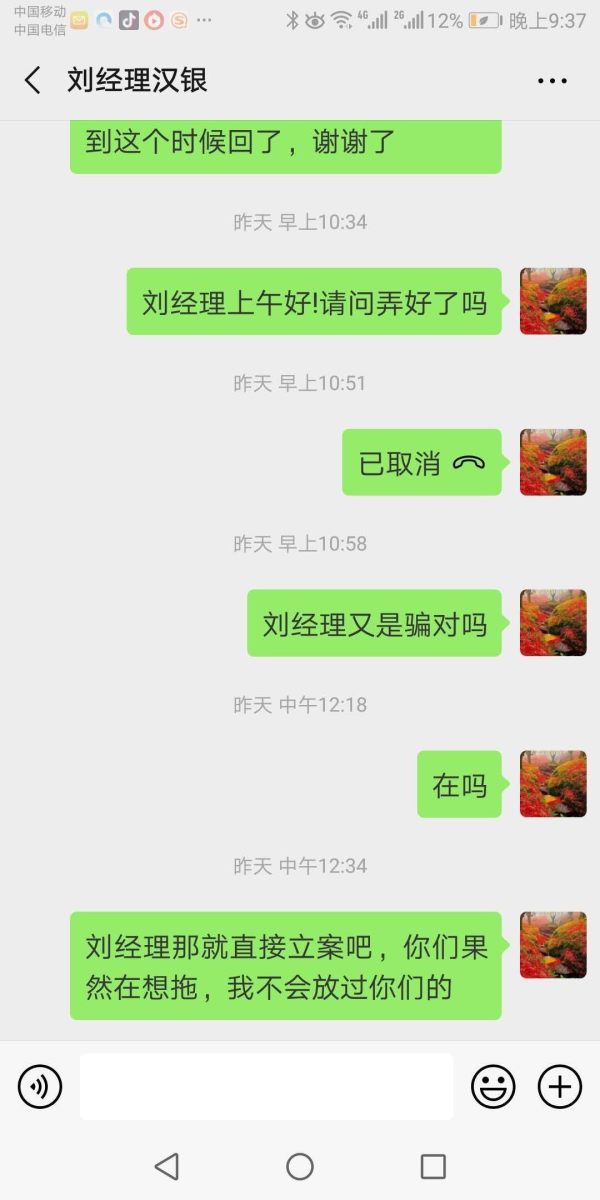Open avatar next to 在吗 message
Image resolution: width=600 pixels, height=1200 pixels.
coord(553,784)
